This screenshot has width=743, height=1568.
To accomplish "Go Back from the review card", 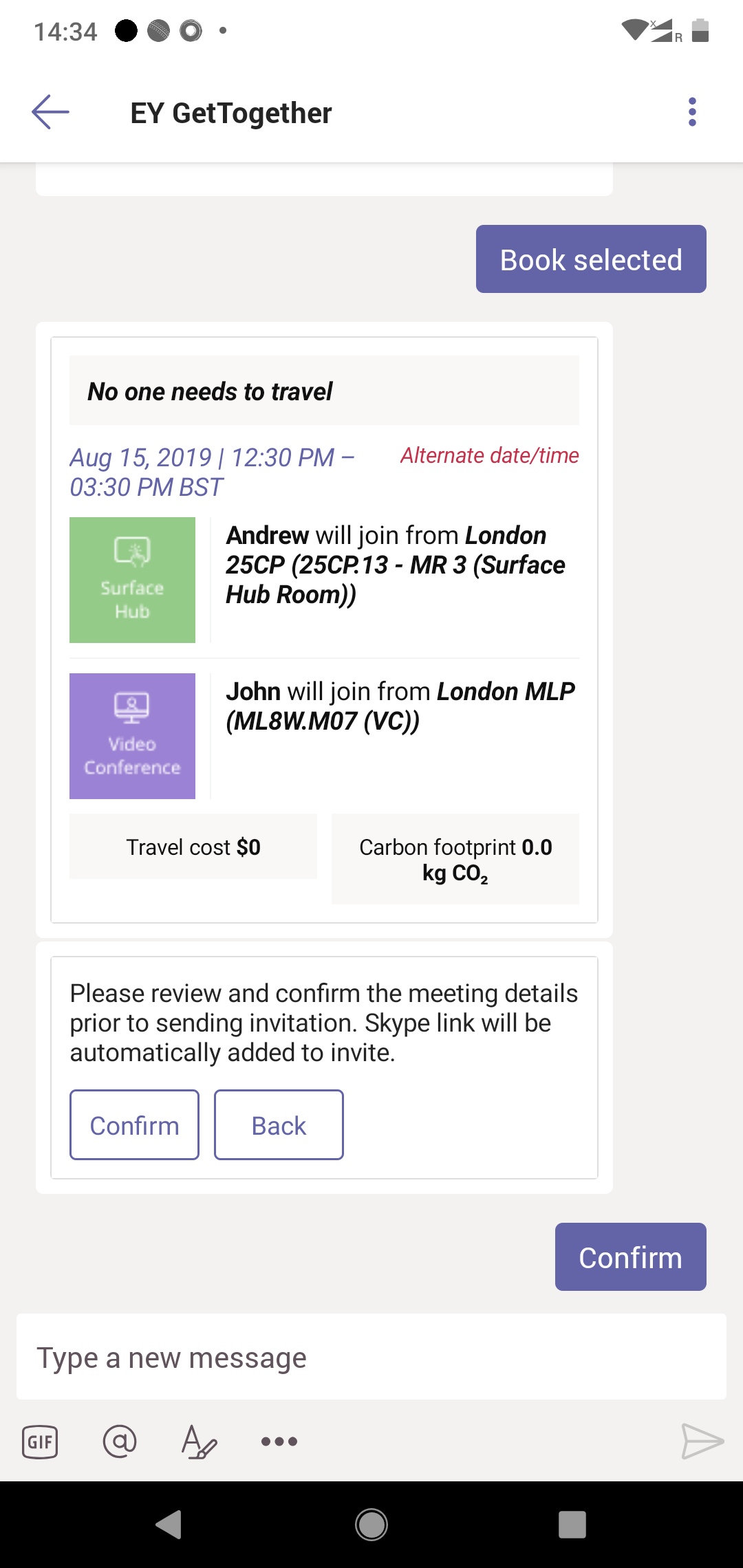I will pos(278,1124).
